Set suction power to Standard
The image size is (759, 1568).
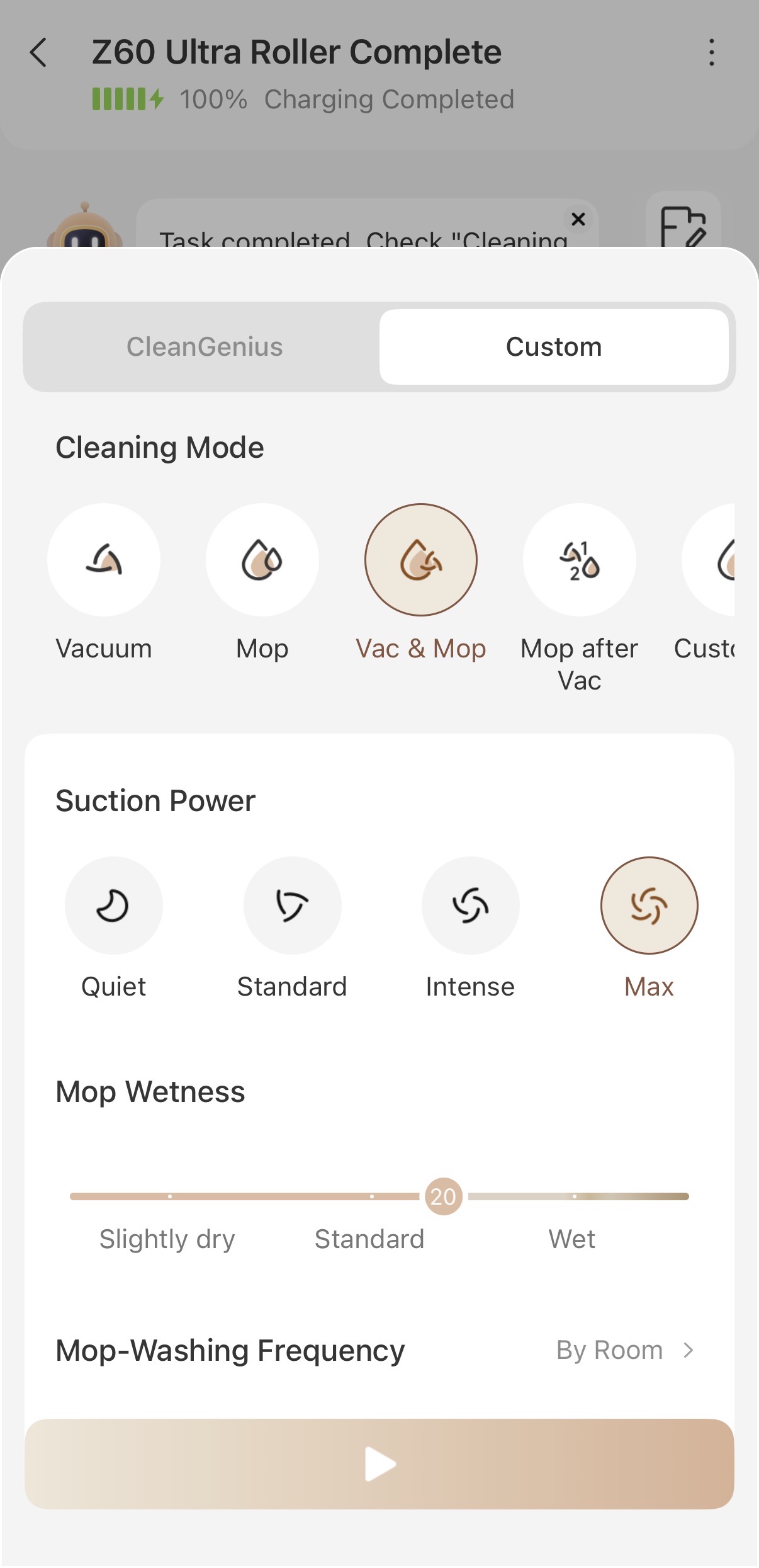pyautogui.click(x=292, y=906)
